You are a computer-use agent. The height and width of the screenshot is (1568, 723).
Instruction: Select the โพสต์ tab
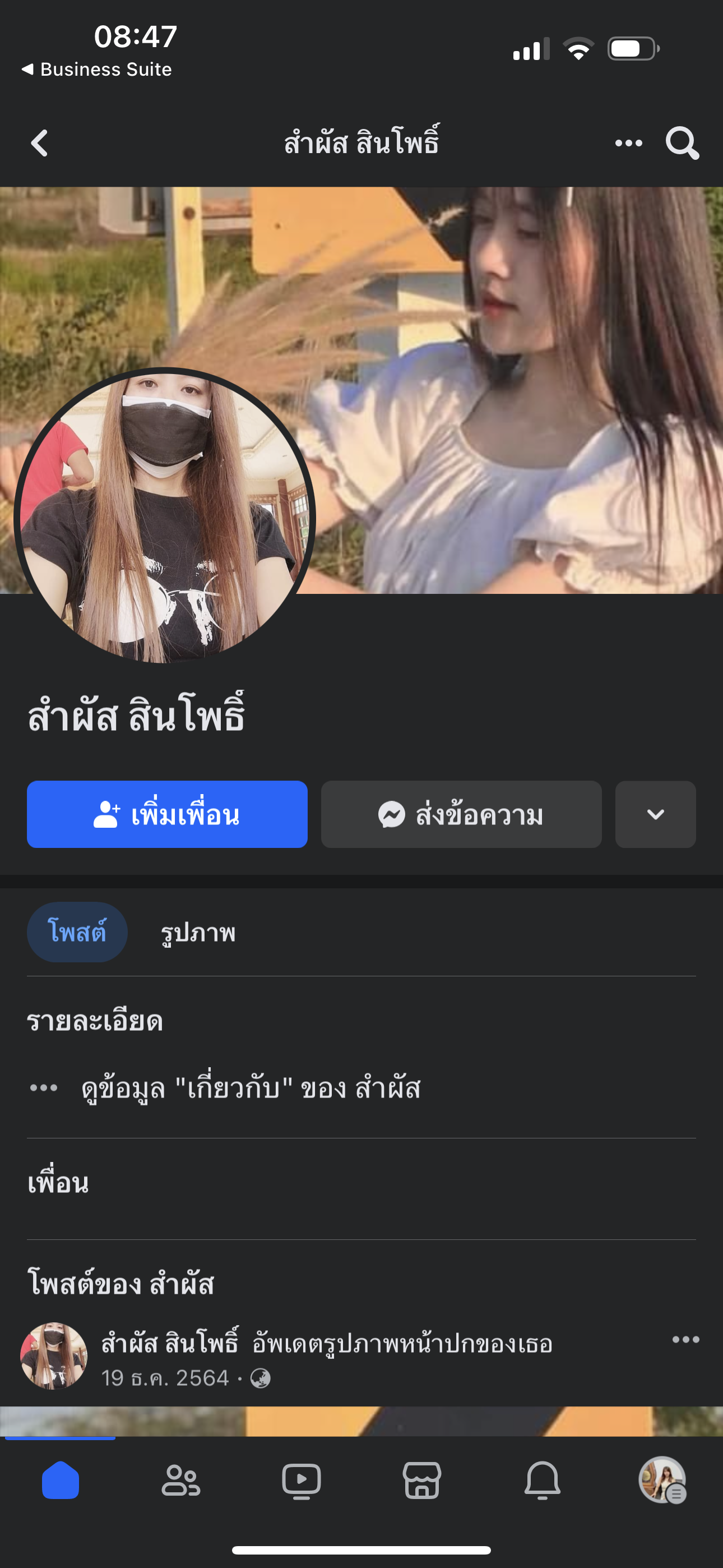pos(77,932)
